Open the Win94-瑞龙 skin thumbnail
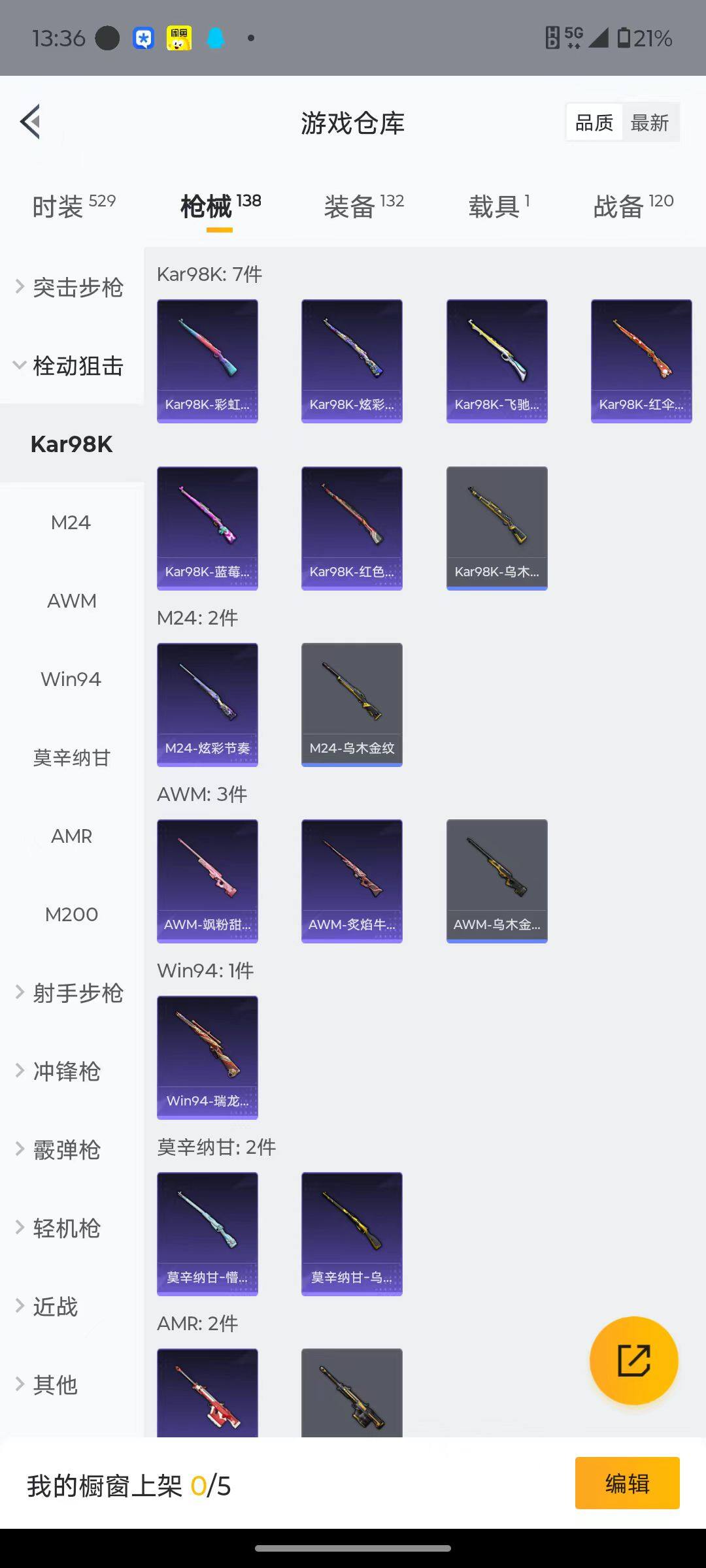Screen dimensions: 706x1568 point(207,1055)
